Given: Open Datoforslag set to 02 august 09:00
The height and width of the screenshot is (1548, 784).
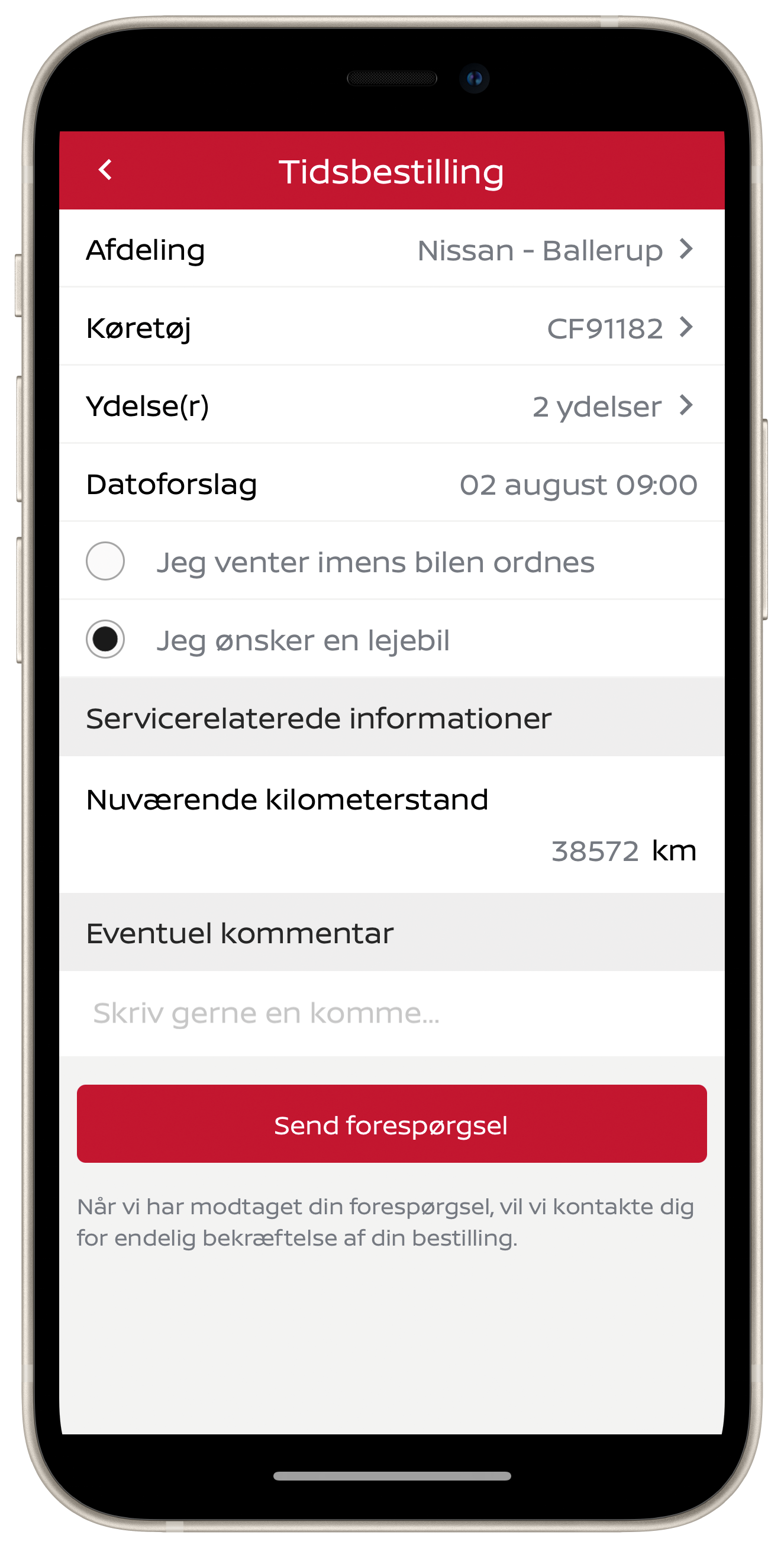Looking at the screenshot, I should 392,483.
